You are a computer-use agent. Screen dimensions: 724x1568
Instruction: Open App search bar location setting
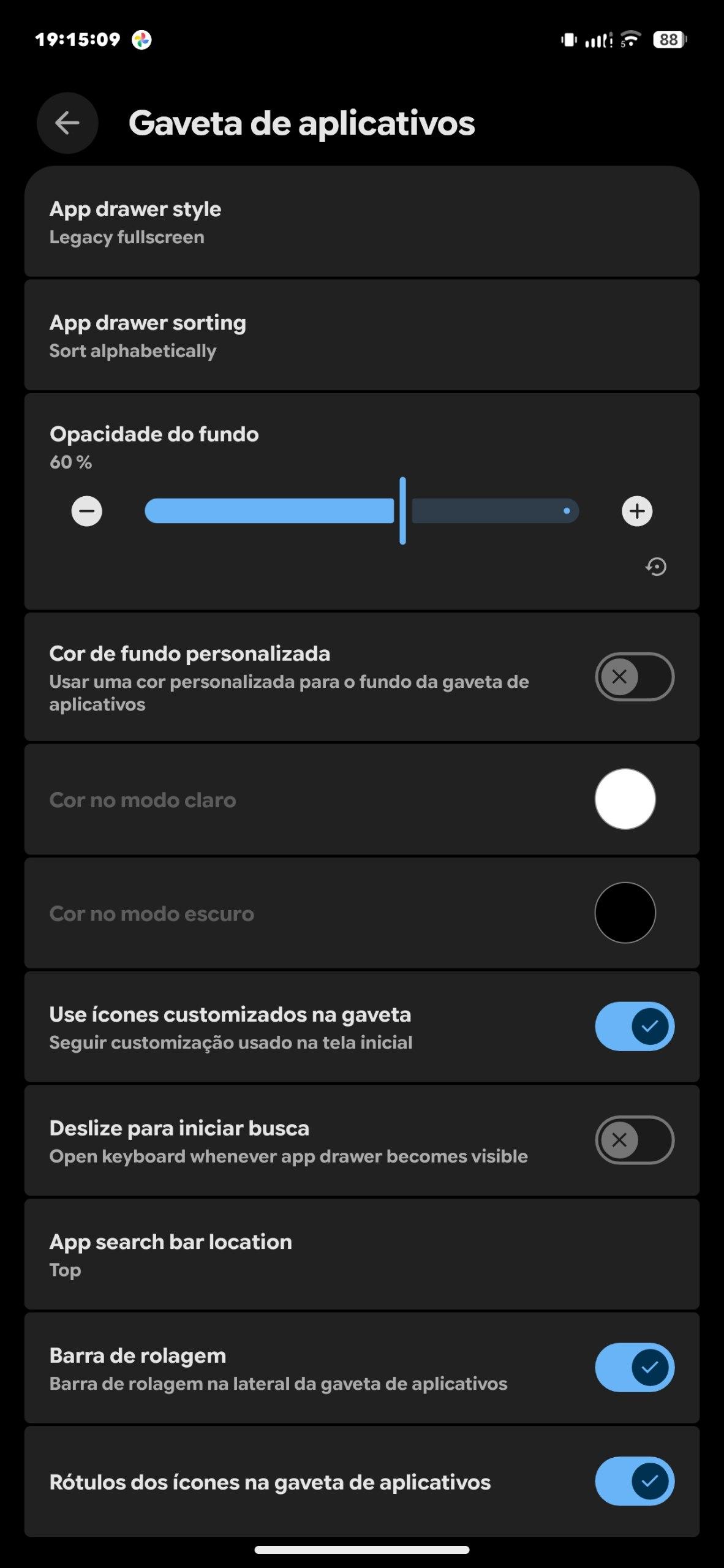(x=361, y=1254)
